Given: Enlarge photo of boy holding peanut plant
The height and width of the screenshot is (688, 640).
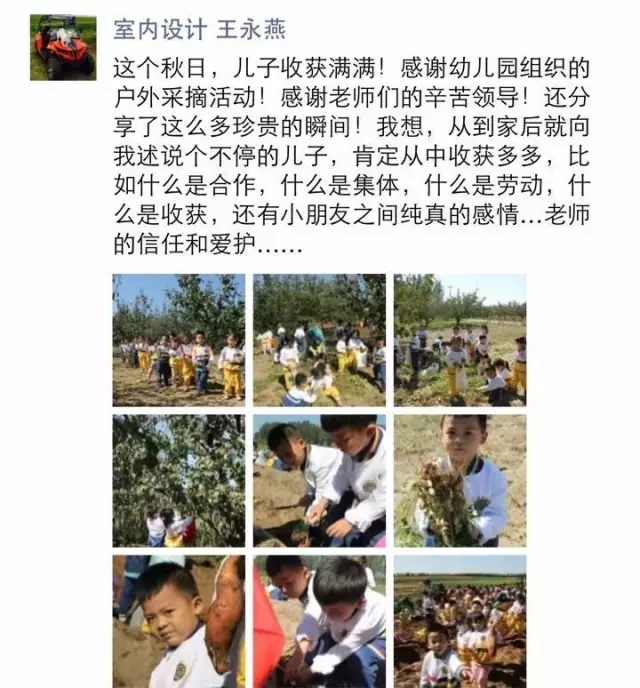Looking at the screenshot, I should [x=459, y=480].
